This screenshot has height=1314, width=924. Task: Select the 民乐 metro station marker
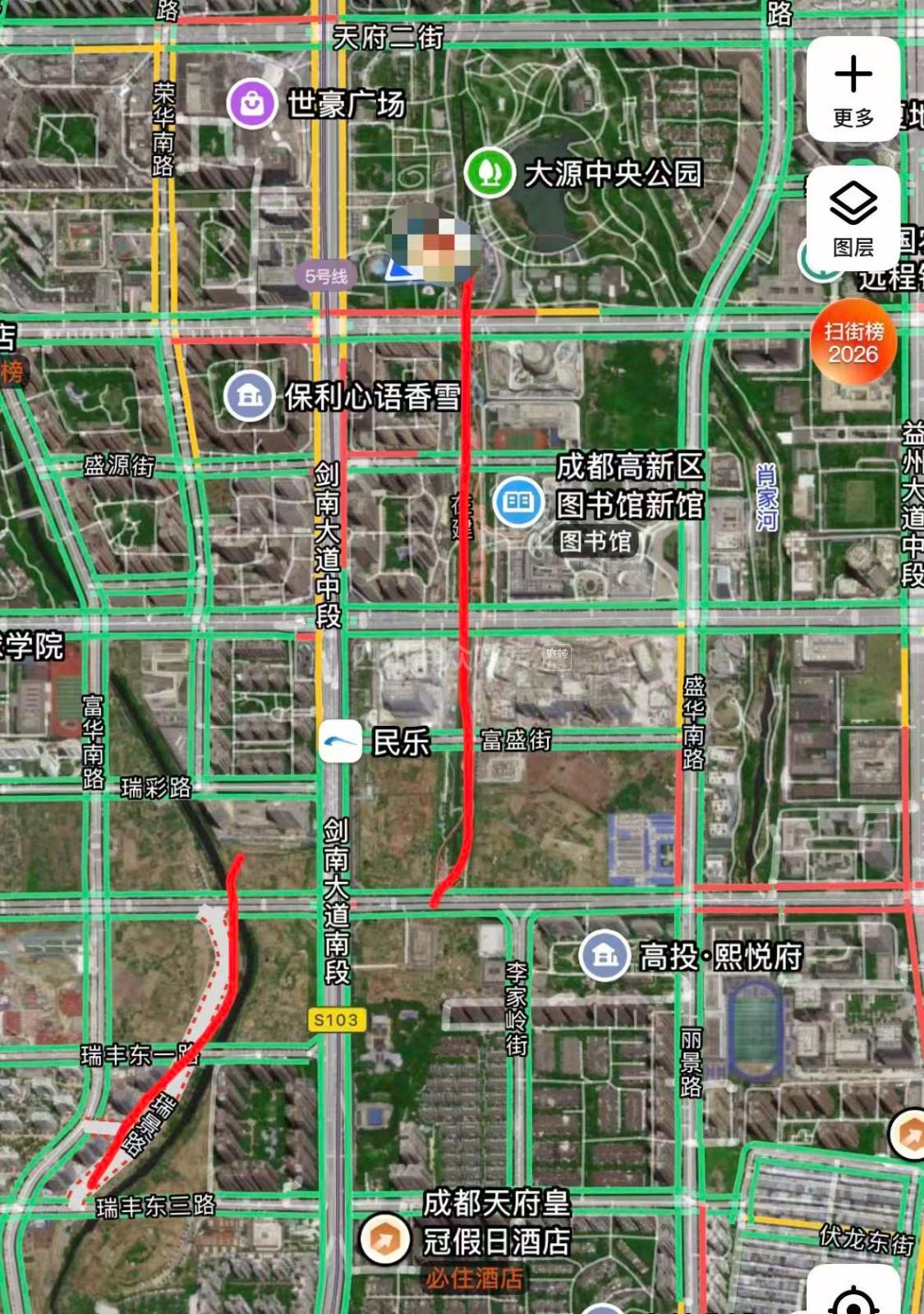click(340, 741)
